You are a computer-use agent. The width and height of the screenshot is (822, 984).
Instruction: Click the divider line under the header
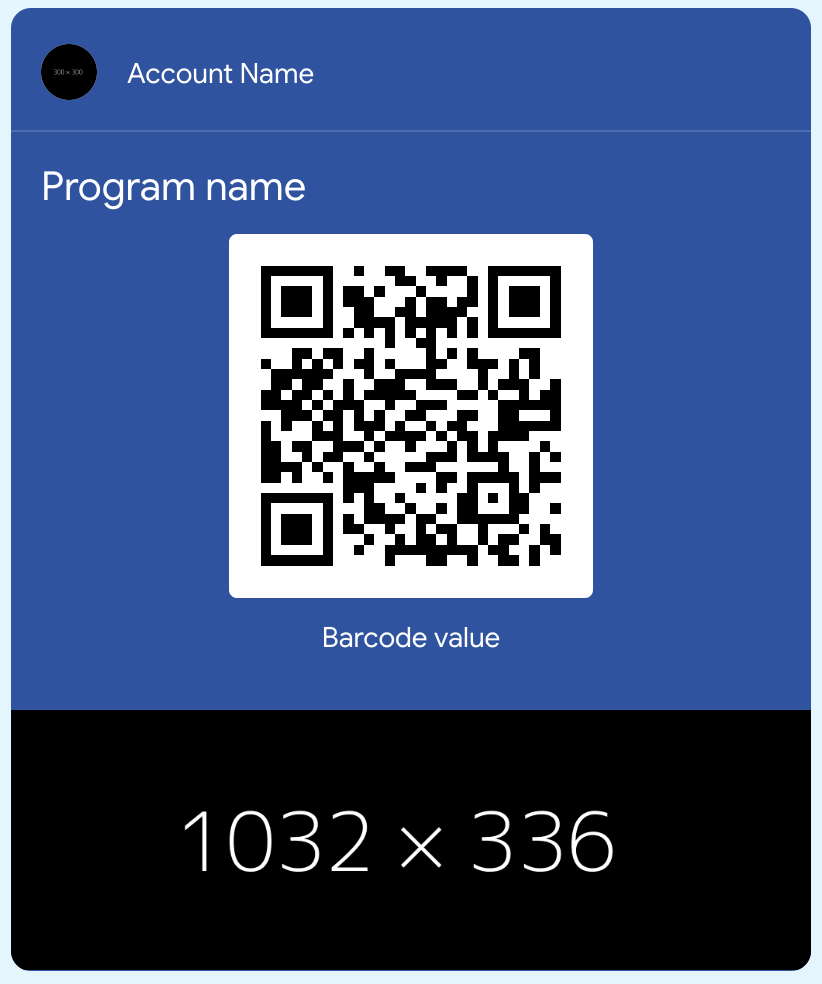click(410, 129)
